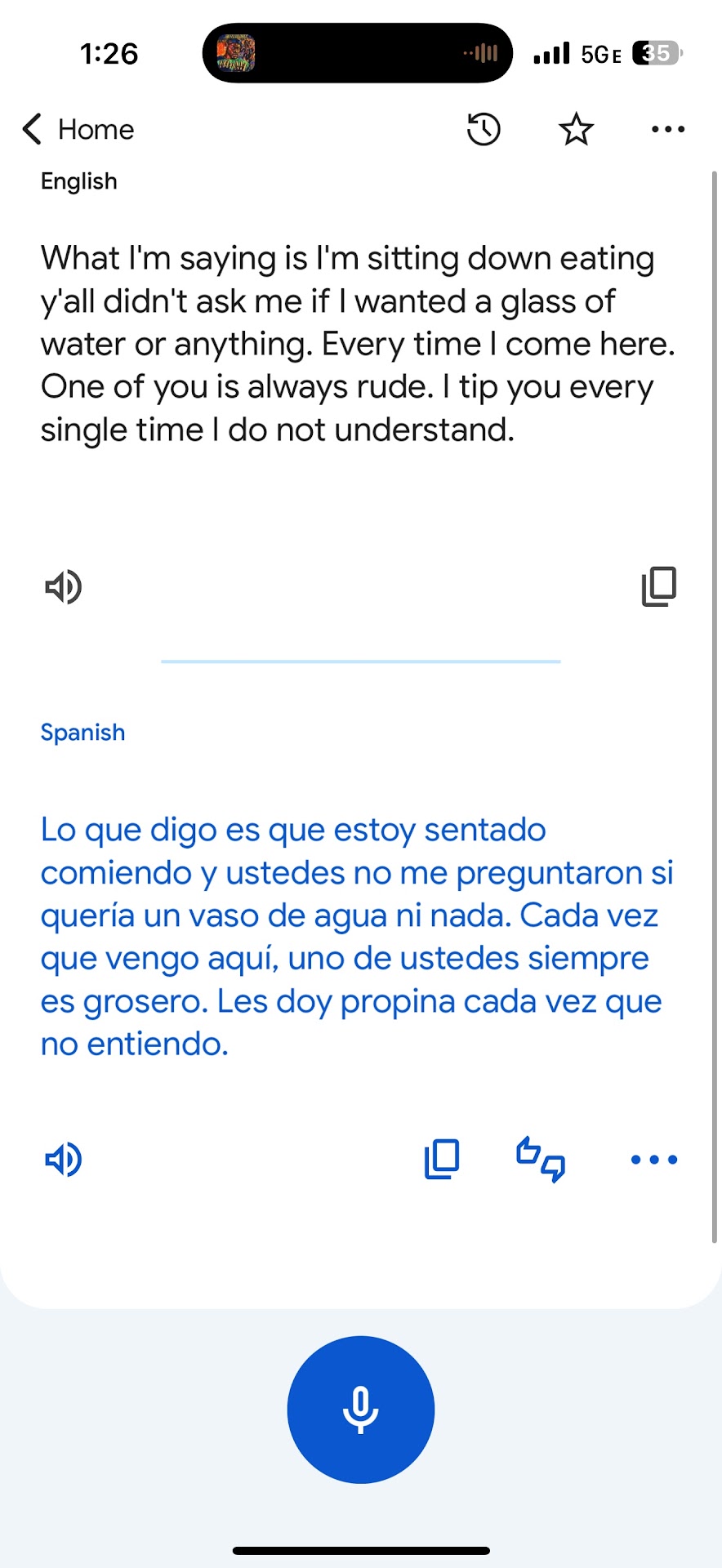
Task: Star this translation
Action: point(576,129)
